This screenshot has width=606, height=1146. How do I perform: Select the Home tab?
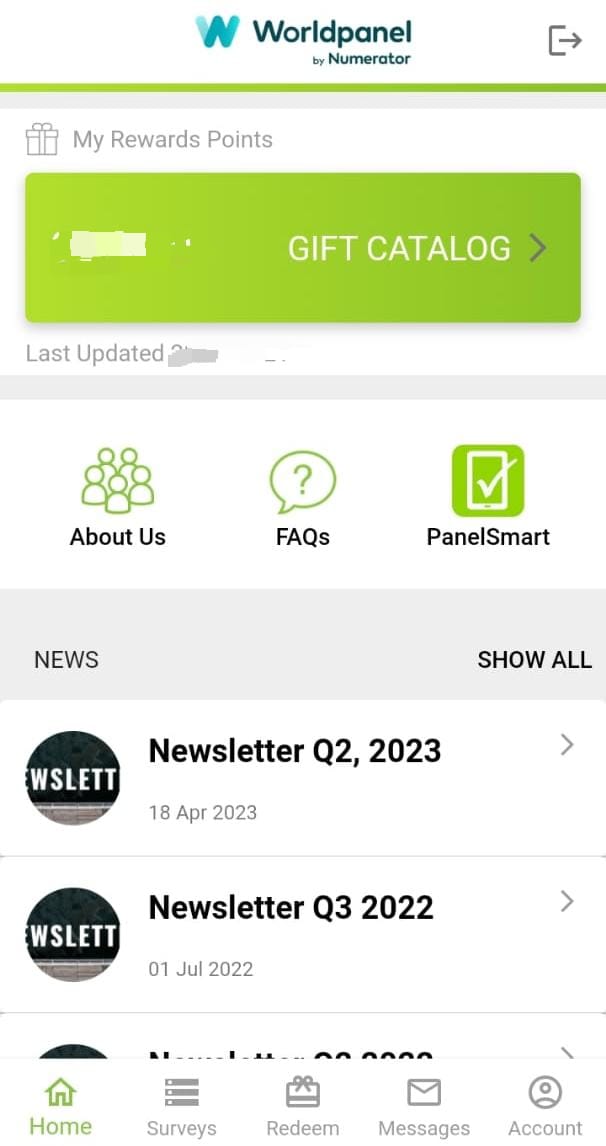60,1106
